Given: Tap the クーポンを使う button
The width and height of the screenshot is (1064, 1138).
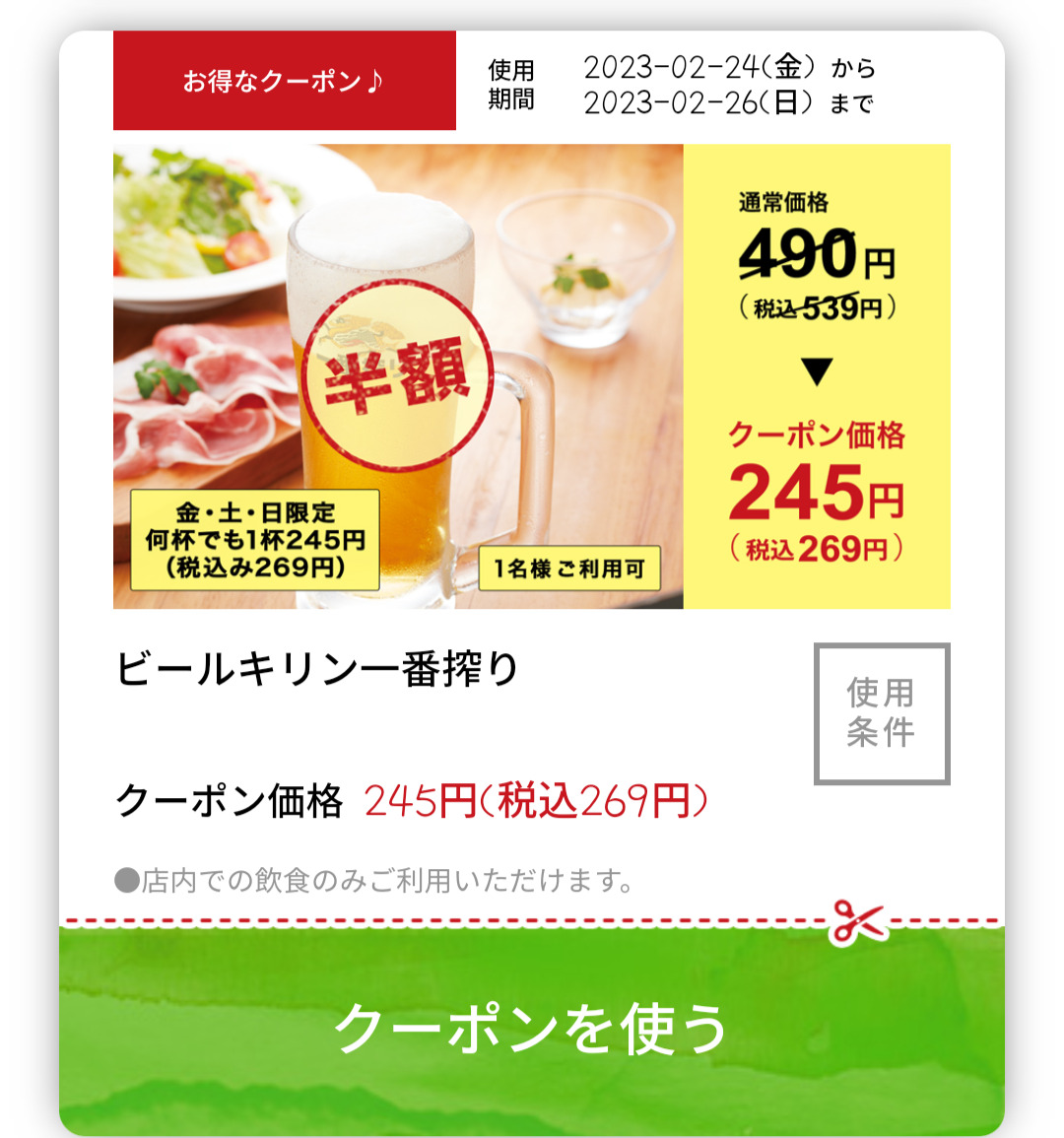Looking at the screenshot, I should [532, 1029].
